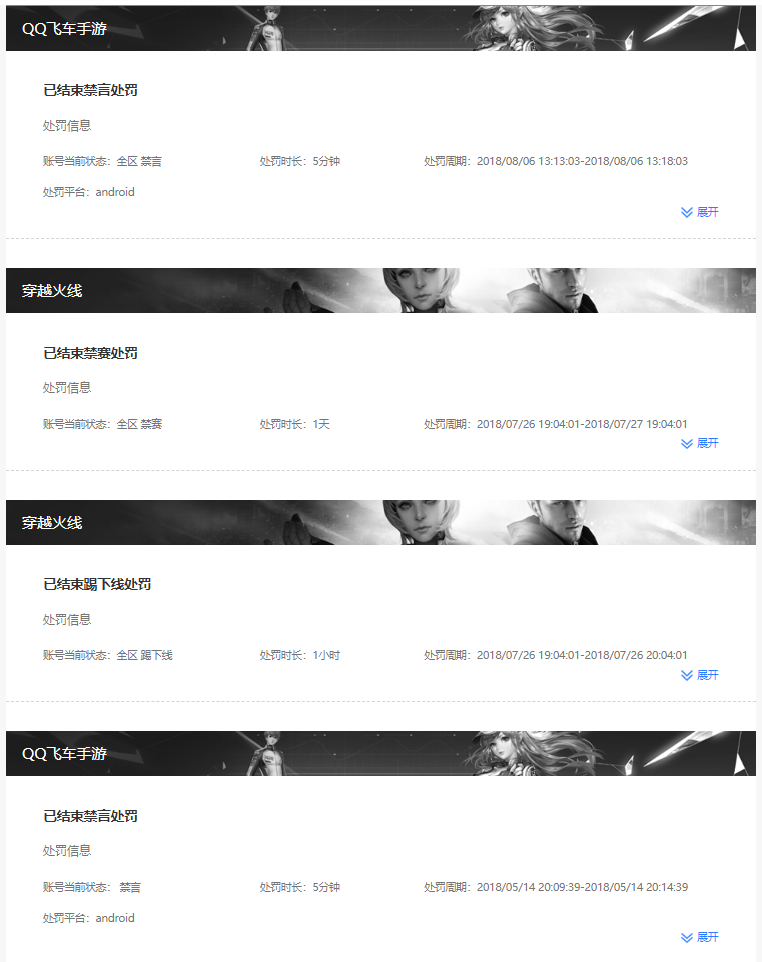Expand the 2018/05/14 QQ飞车手游 mute record
This screenshot has width=762, height=962.
point(700,937)
